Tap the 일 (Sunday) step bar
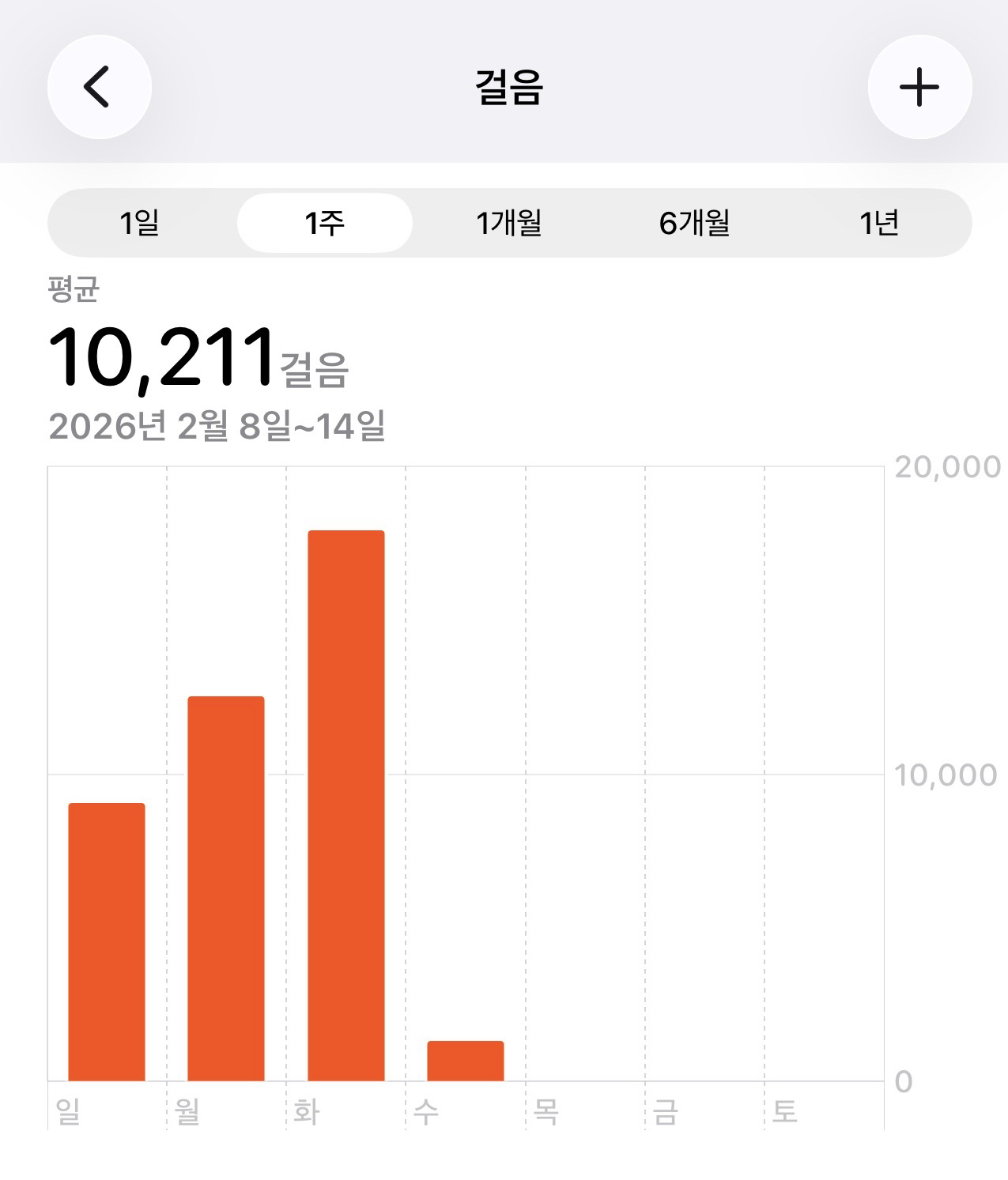The height and width of the screenshot is (1180, 1008). 107,941
